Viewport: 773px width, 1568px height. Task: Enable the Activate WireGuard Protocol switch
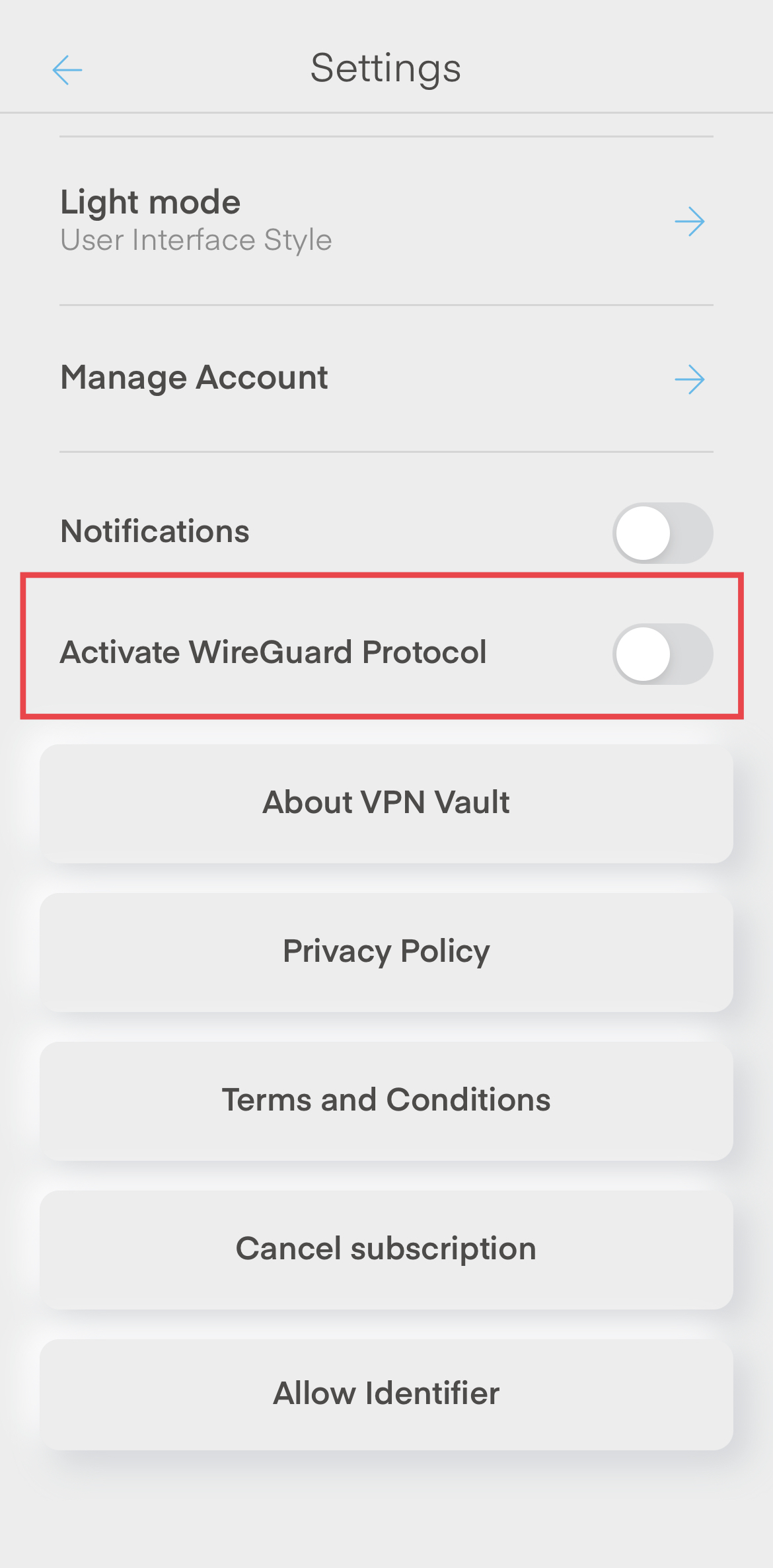pos(662,654)
